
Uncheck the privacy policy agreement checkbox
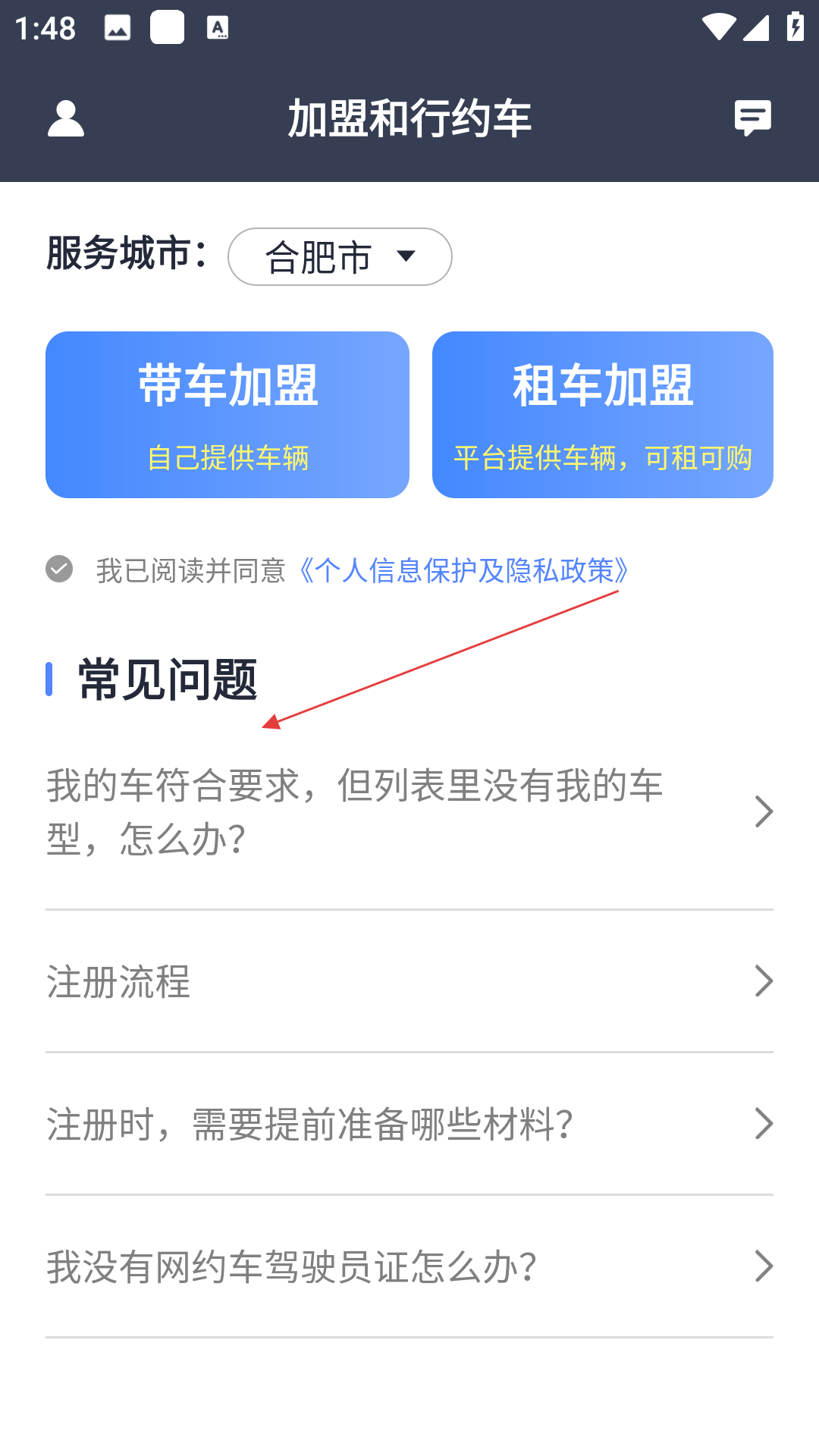pos(59,569)
